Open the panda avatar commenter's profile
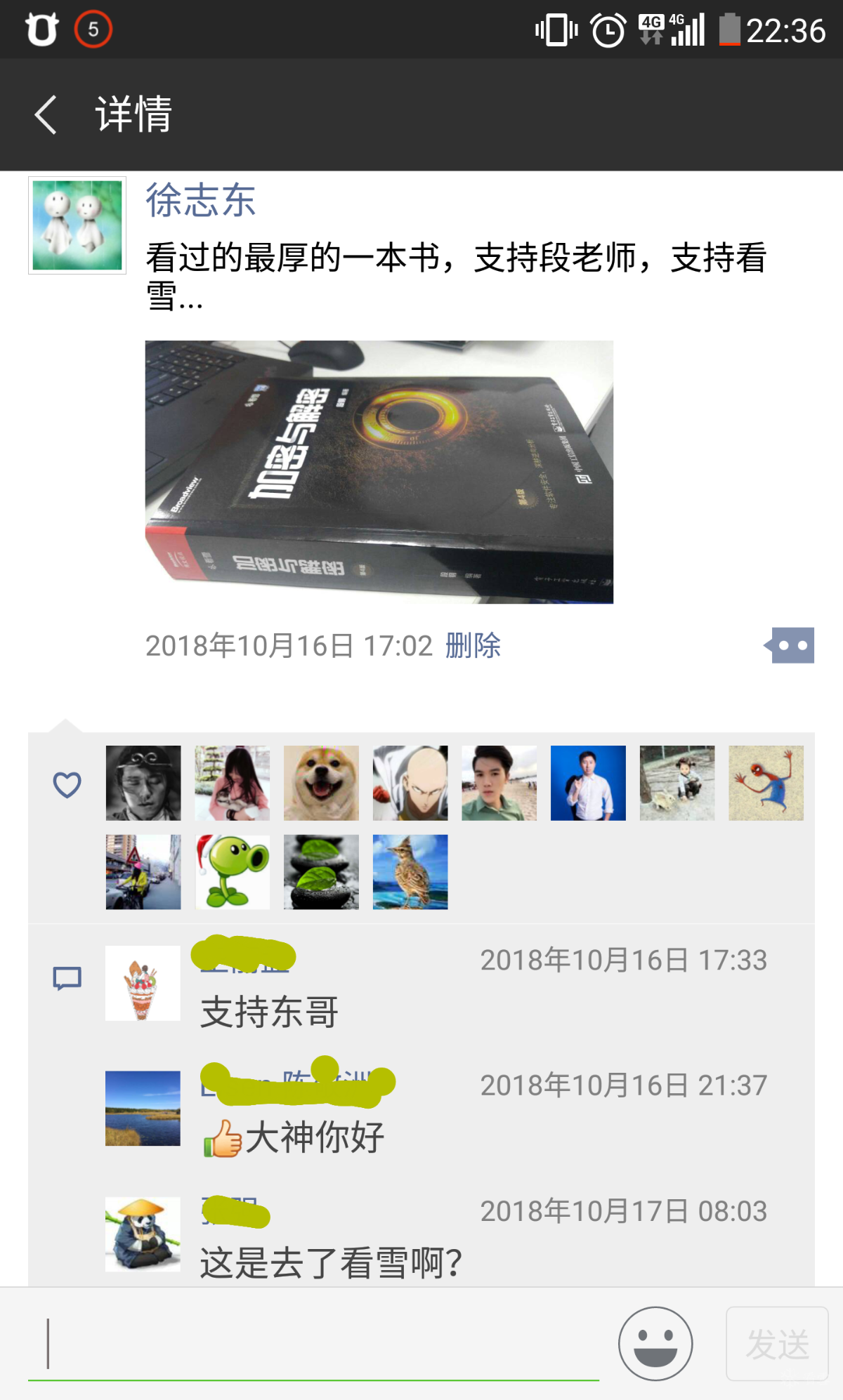 pyautogui.click(x=143, y=1234)
